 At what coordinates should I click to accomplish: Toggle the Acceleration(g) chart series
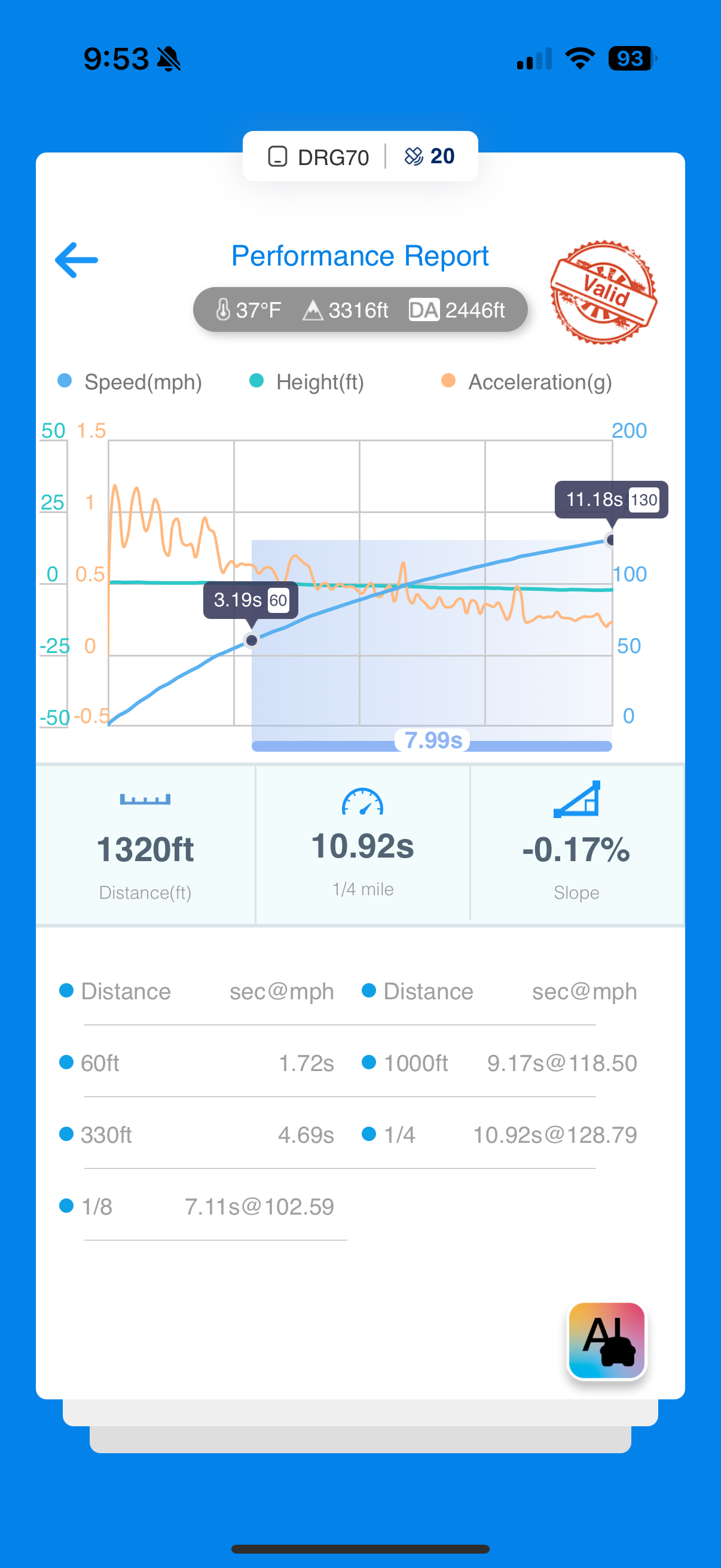pos(526,382)
